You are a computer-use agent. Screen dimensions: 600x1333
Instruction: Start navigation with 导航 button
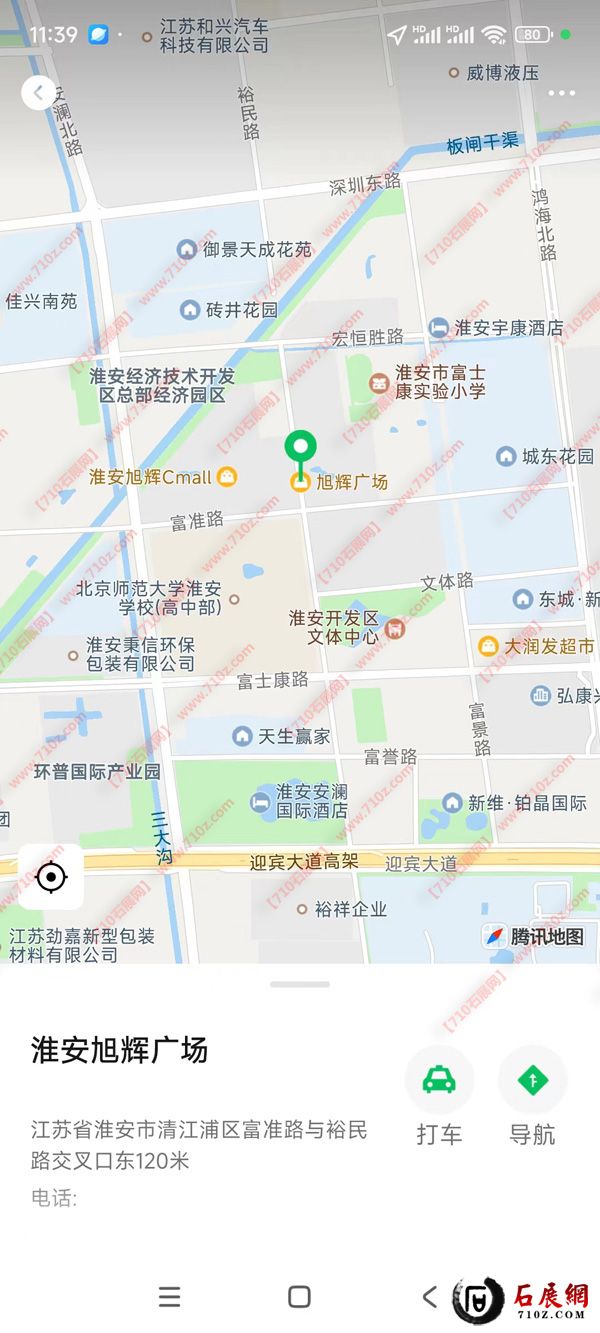click(x=532, y=1081)
